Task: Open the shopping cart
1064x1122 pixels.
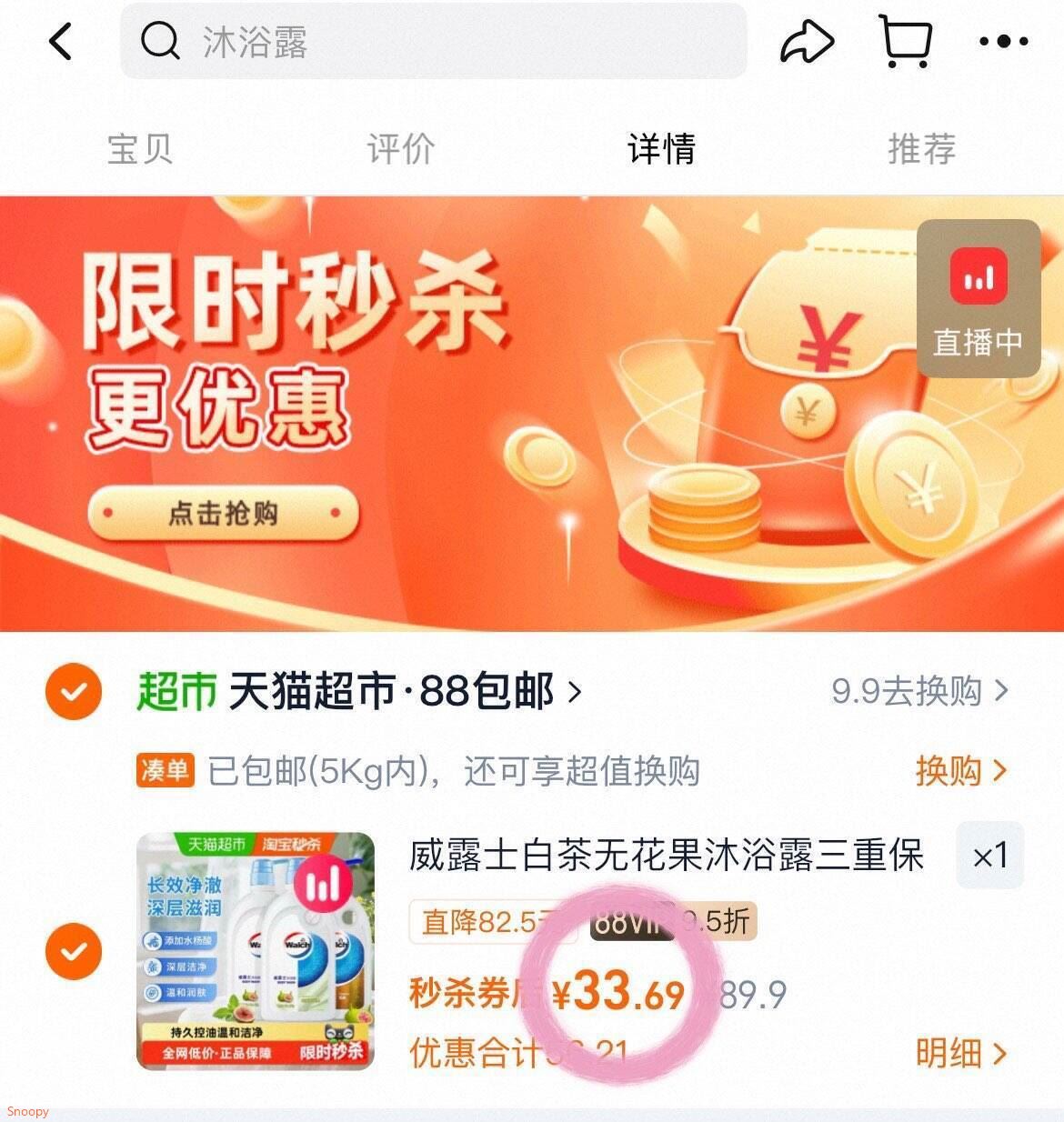Action: pyautogui.click(x=906, y=42)
